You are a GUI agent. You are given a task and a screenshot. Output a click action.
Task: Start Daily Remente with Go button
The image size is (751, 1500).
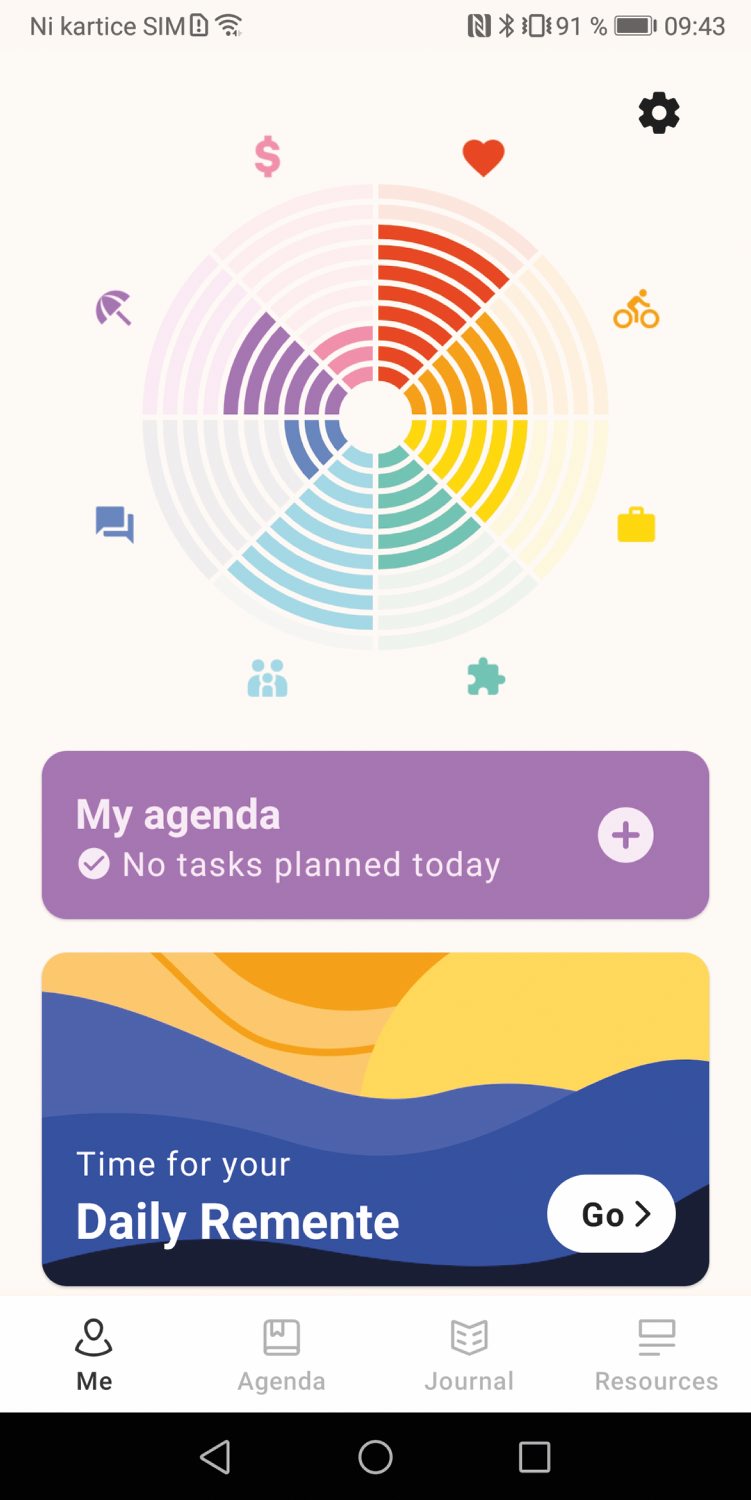[611, 1214]
